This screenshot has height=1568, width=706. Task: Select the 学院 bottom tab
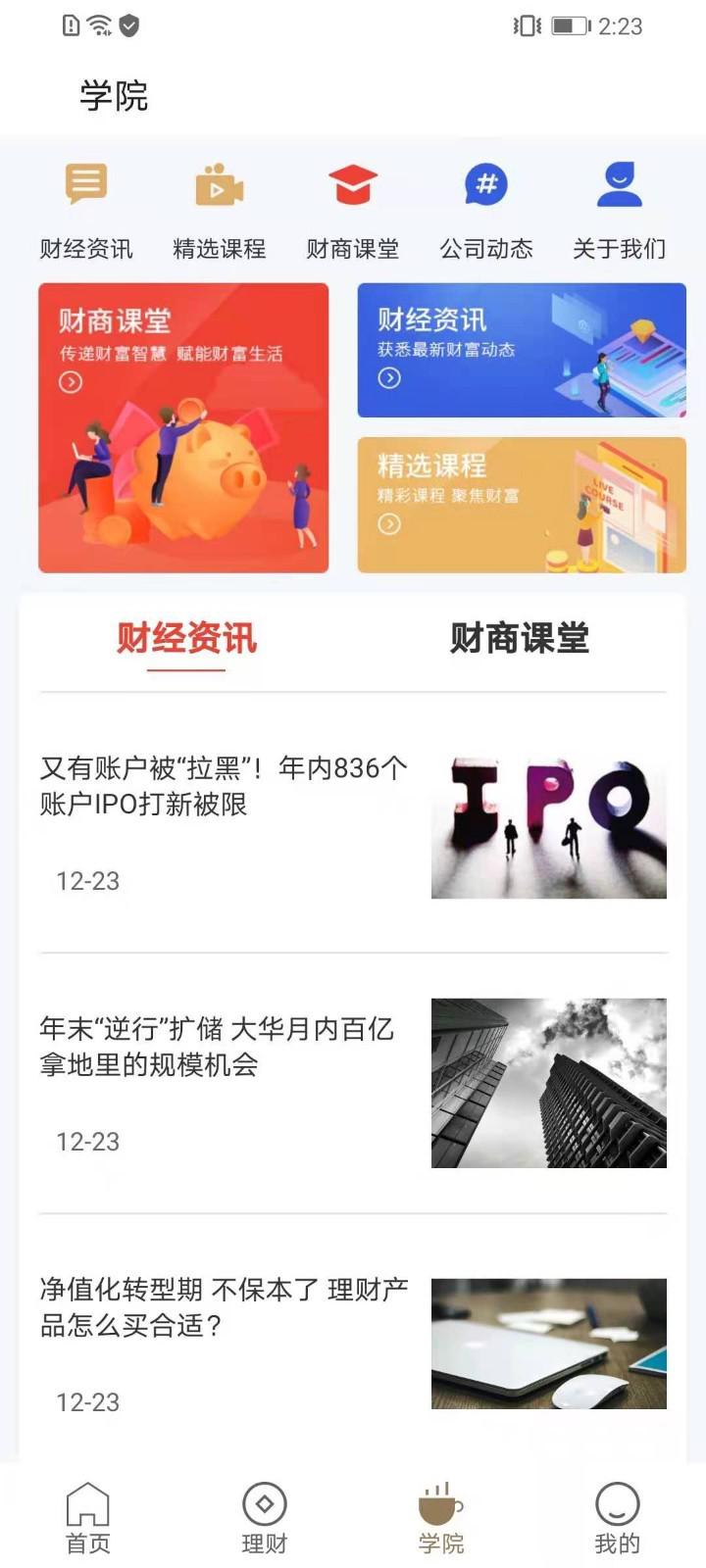tap(441, 1518)
